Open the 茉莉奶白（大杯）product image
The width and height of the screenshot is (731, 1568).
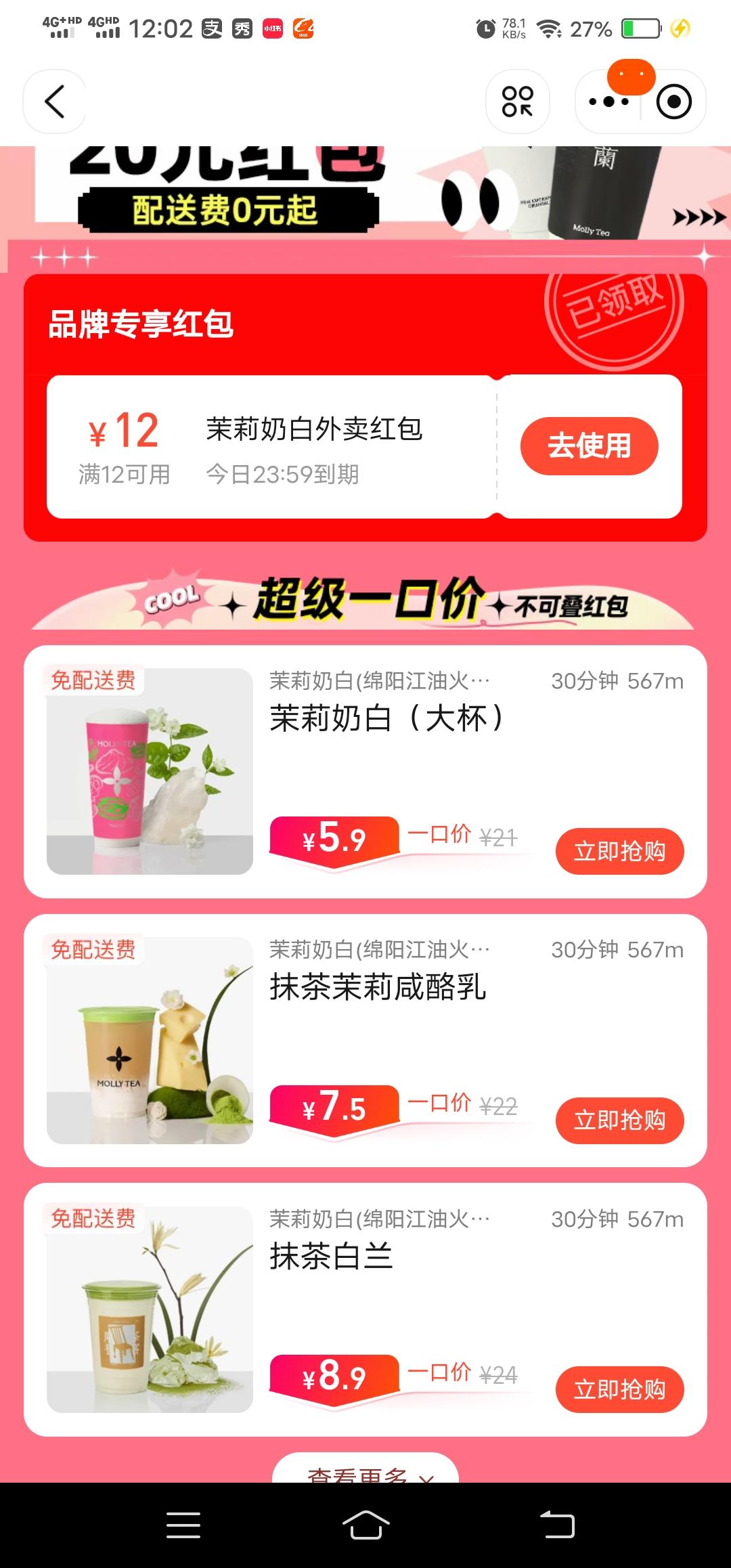pos(150,771)
